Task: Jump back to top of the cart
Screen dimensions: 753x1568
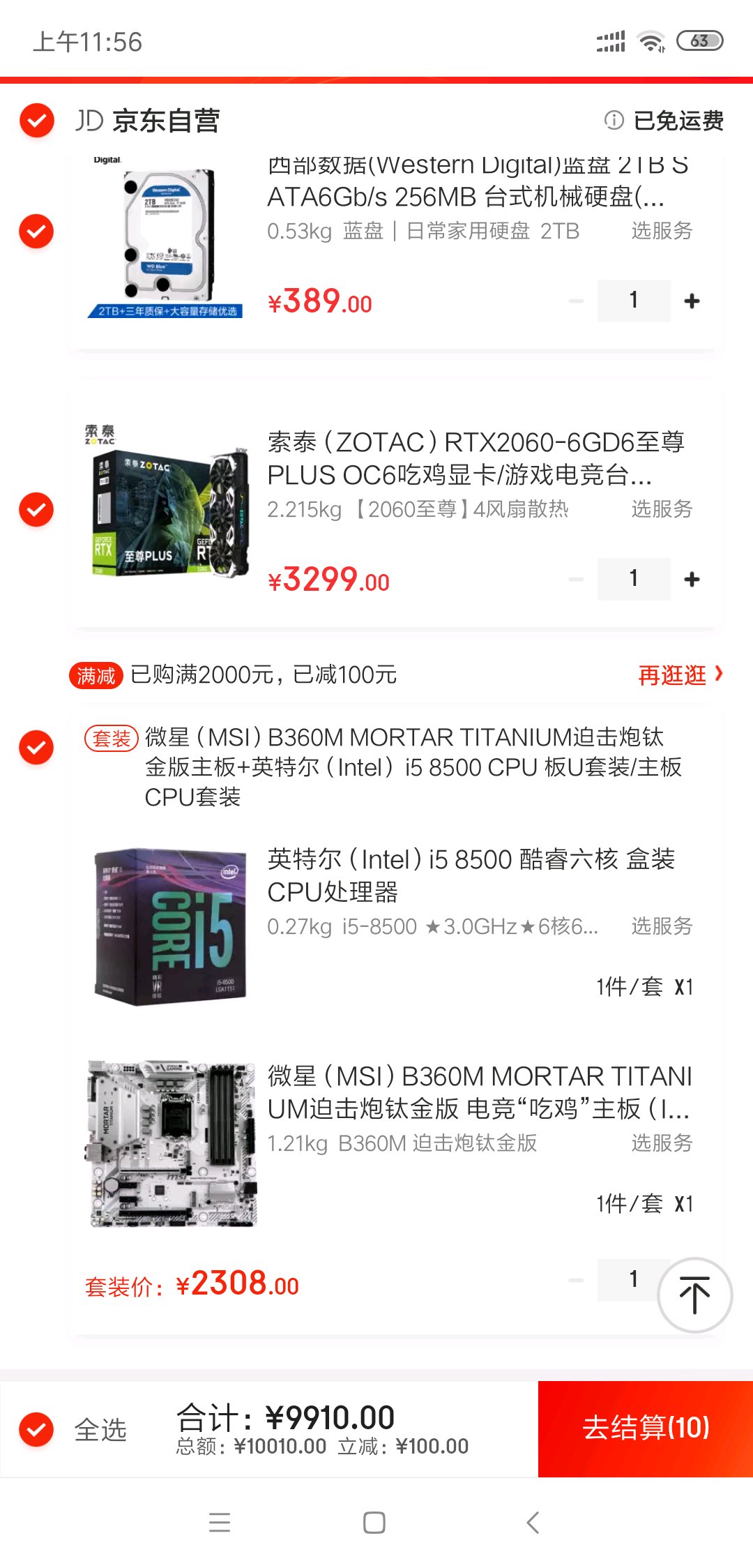Action: pos(694,1295)
